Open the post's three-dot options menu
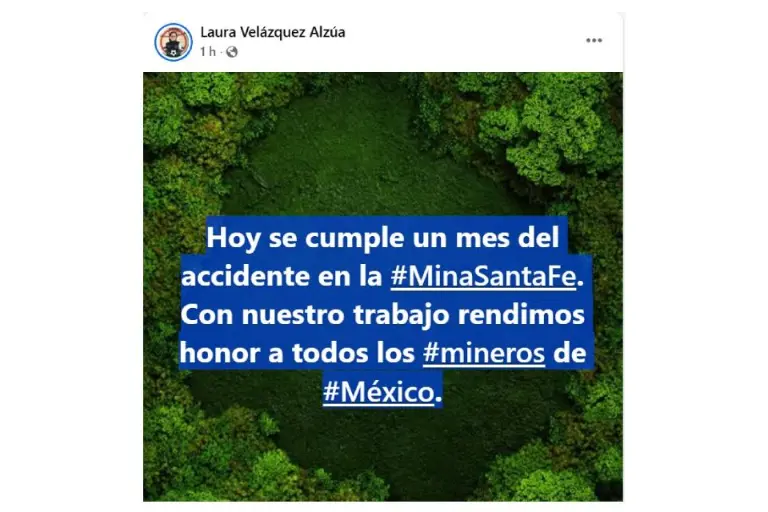Screen dimensions: 768x512 point(594,41)
